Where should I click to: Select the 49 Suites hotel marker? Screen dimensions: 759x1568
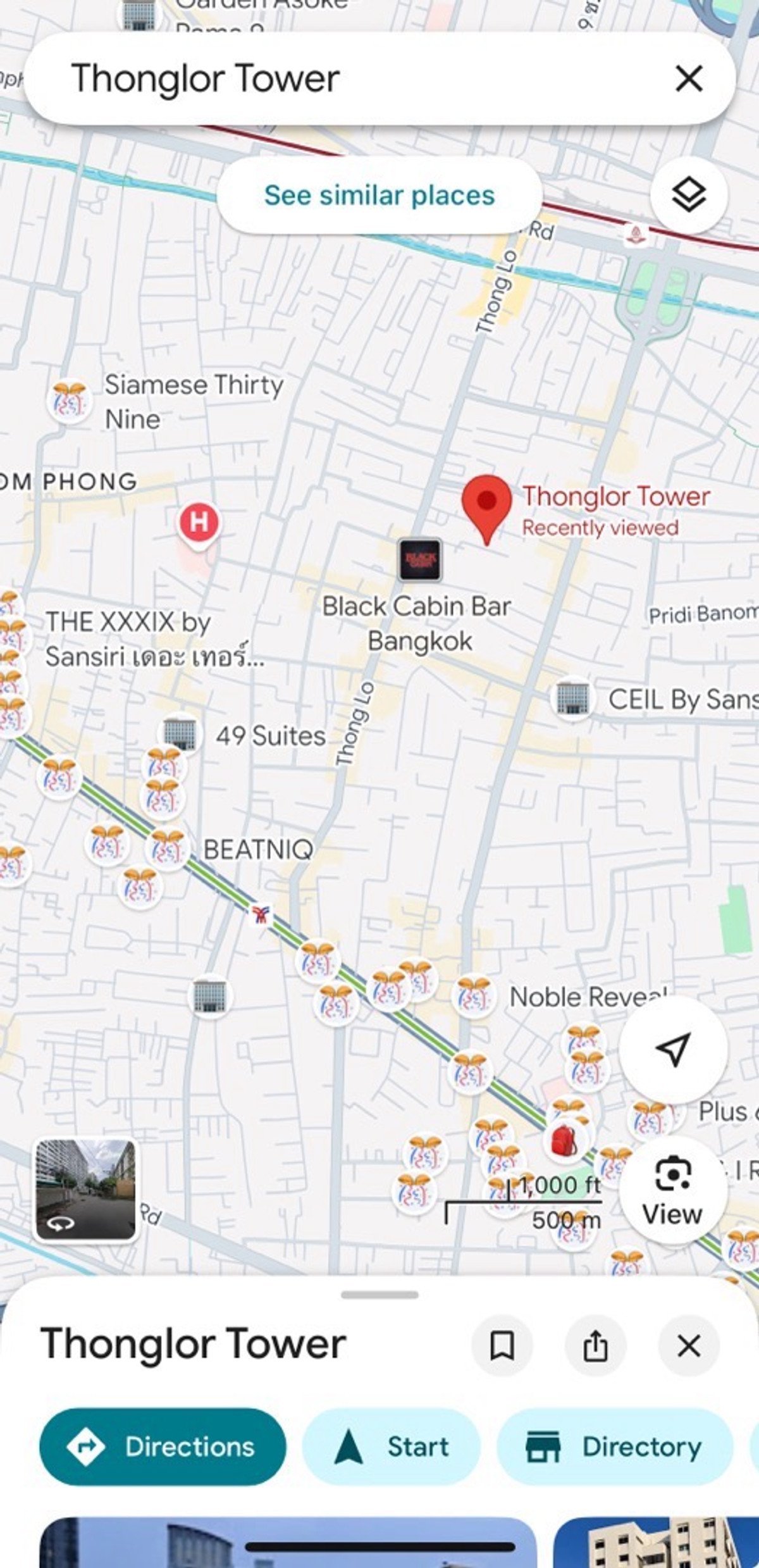(x=180, y=734)
